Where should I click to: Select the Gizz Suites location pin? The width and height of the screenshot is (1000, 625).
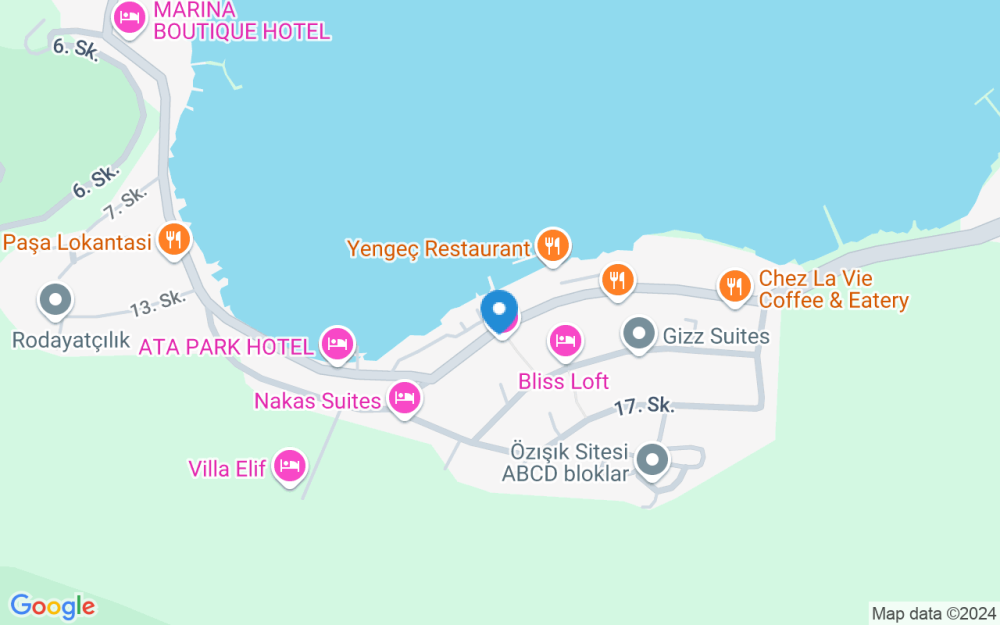(639, 335)
